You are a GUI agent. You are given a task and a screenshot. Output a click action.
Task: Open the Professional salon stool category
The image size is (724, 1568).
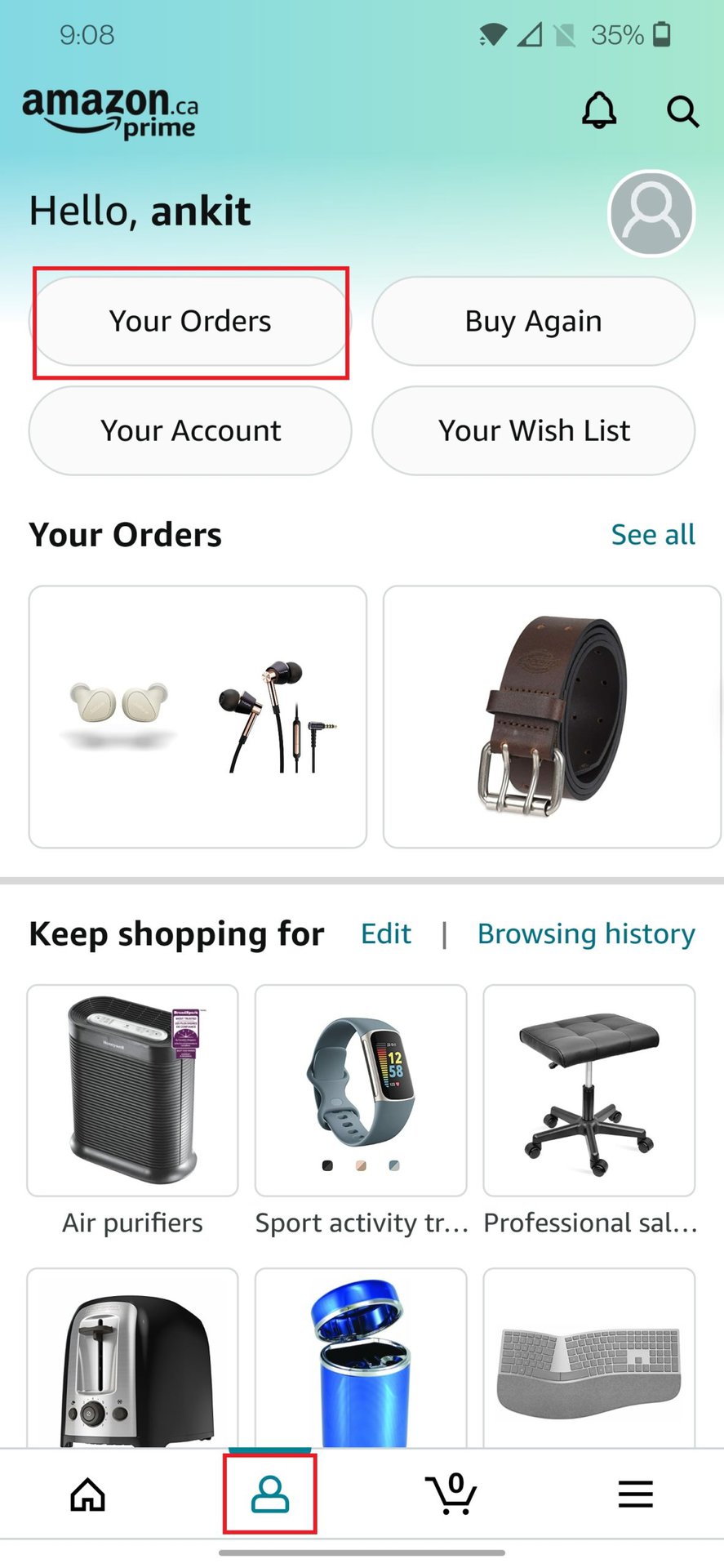tap(589, 1090)
